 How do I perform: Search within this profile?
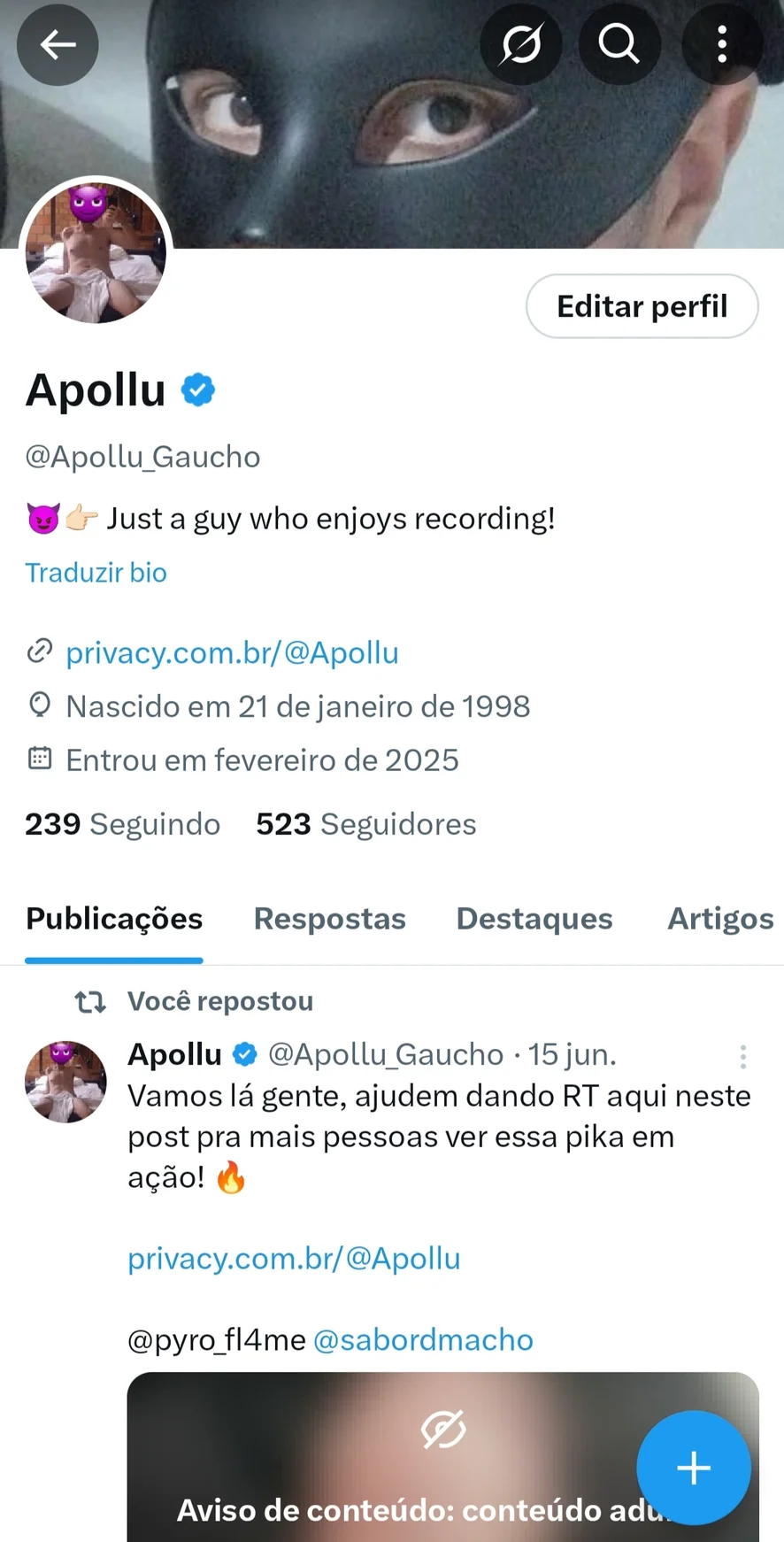(x=619, y=44)
